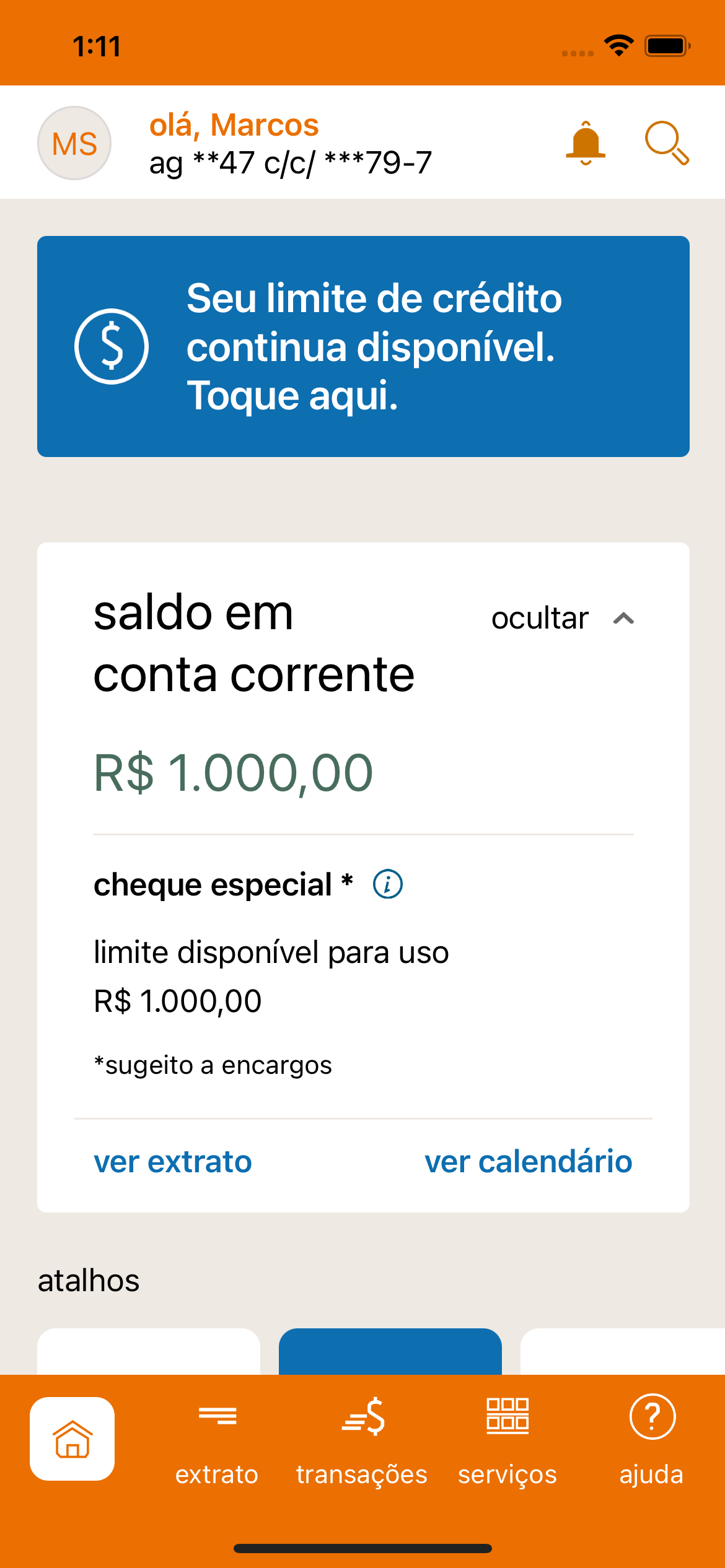
Task: Open the notifications bell
Action: point(585,143)
